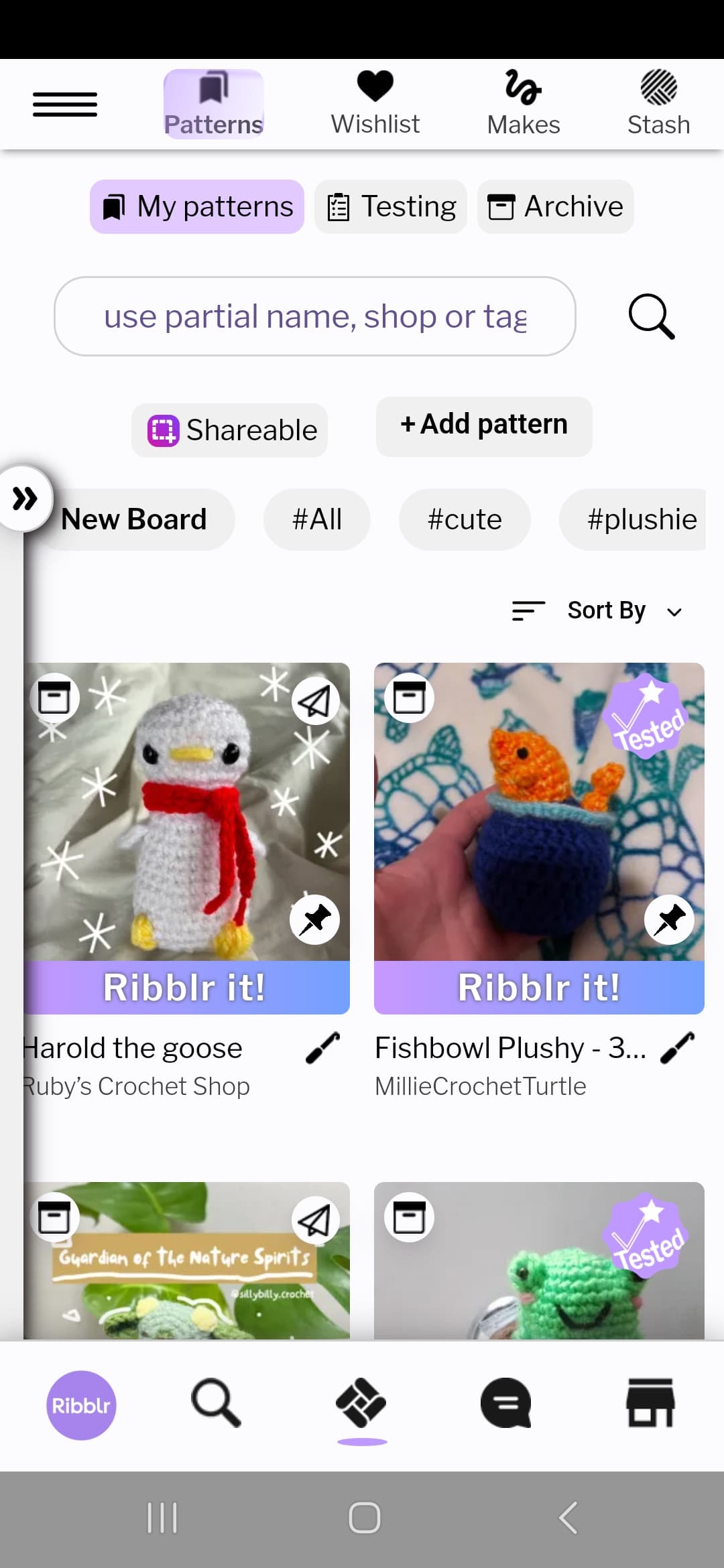The height and width of the screenshot is (1568, 724).
Task: Share Harold the goose via paper plane icon
Action: [315, 701]
